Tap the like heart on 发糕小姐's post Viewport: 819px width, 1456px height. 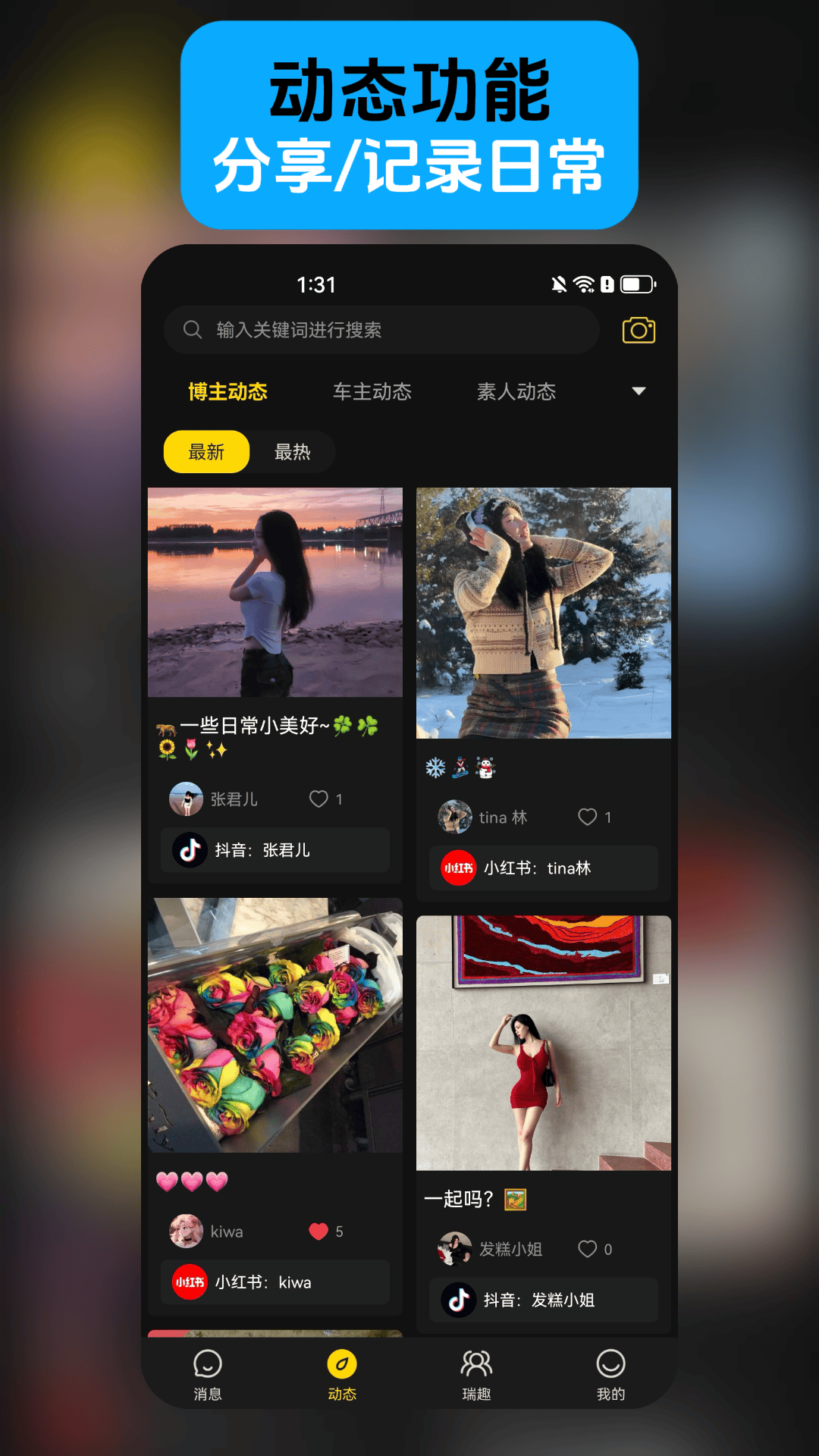click(587, 1249)
